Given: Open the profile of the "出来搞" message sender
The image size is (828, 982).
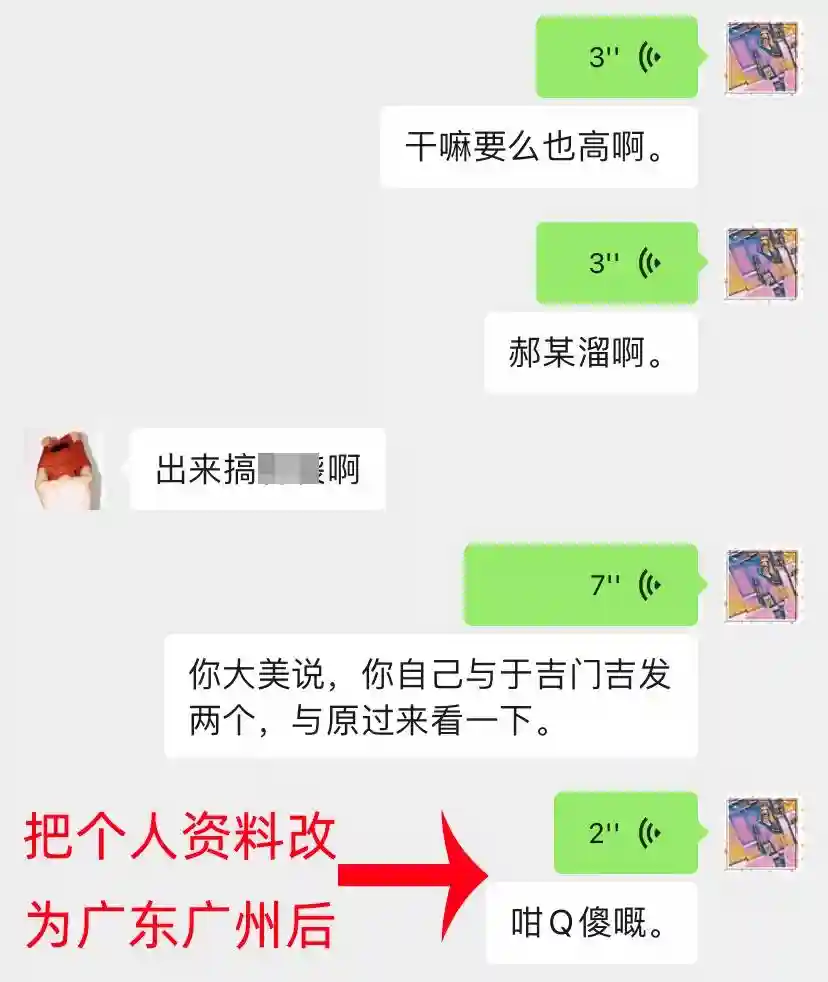Looking at the screenshot, I should pos(64,469).
